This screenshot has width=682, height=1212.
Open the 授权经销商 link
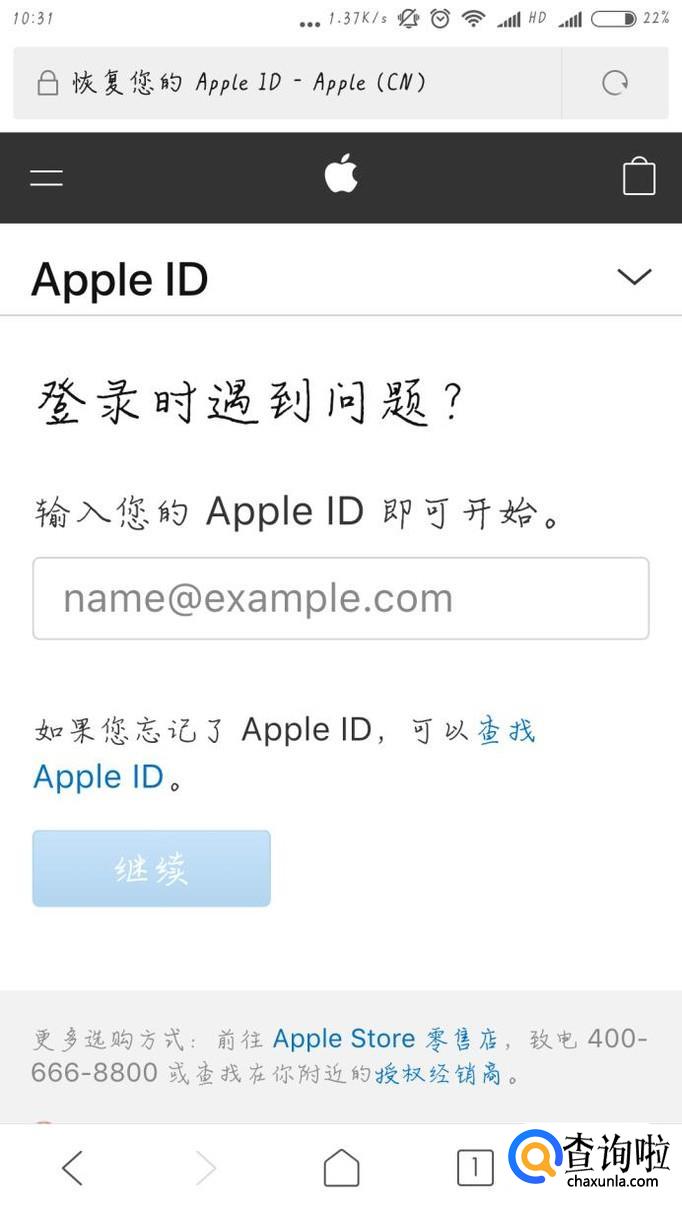tap(439, 1074)
